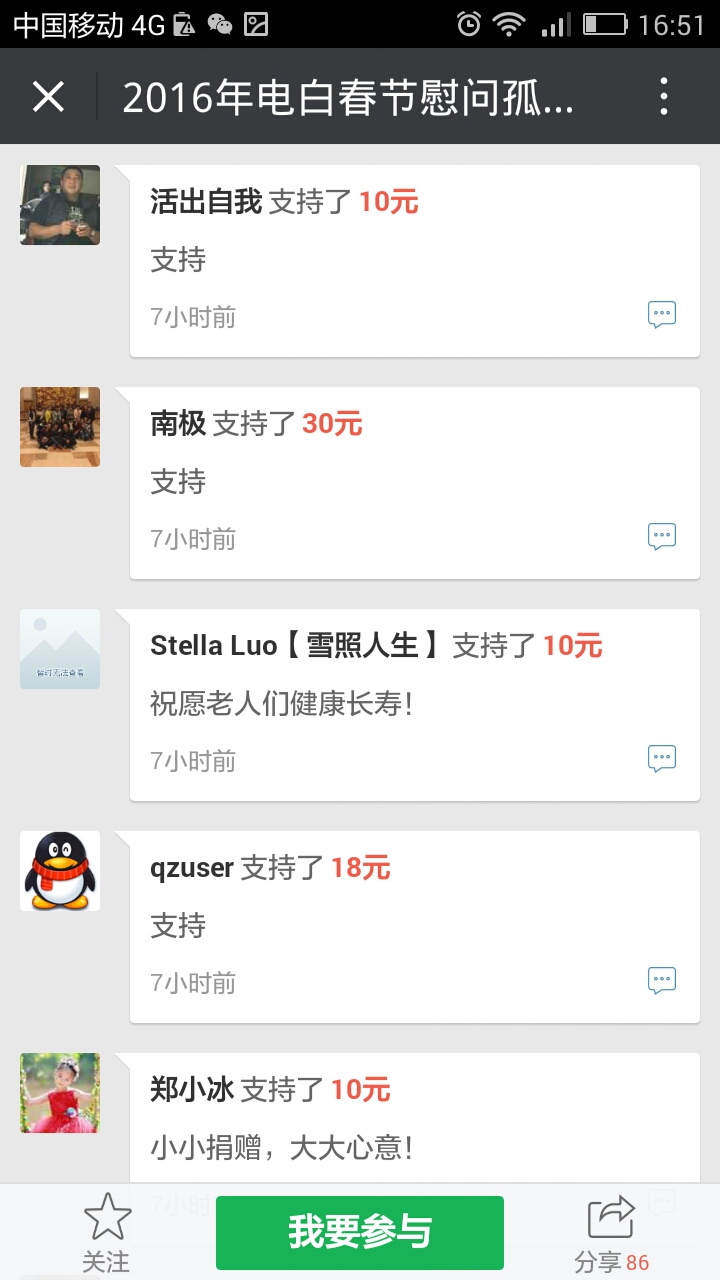The height and width of the screenshot is (1280, 720).
Task: Share this campaign via 分享
Action: tap(611, 1232)
